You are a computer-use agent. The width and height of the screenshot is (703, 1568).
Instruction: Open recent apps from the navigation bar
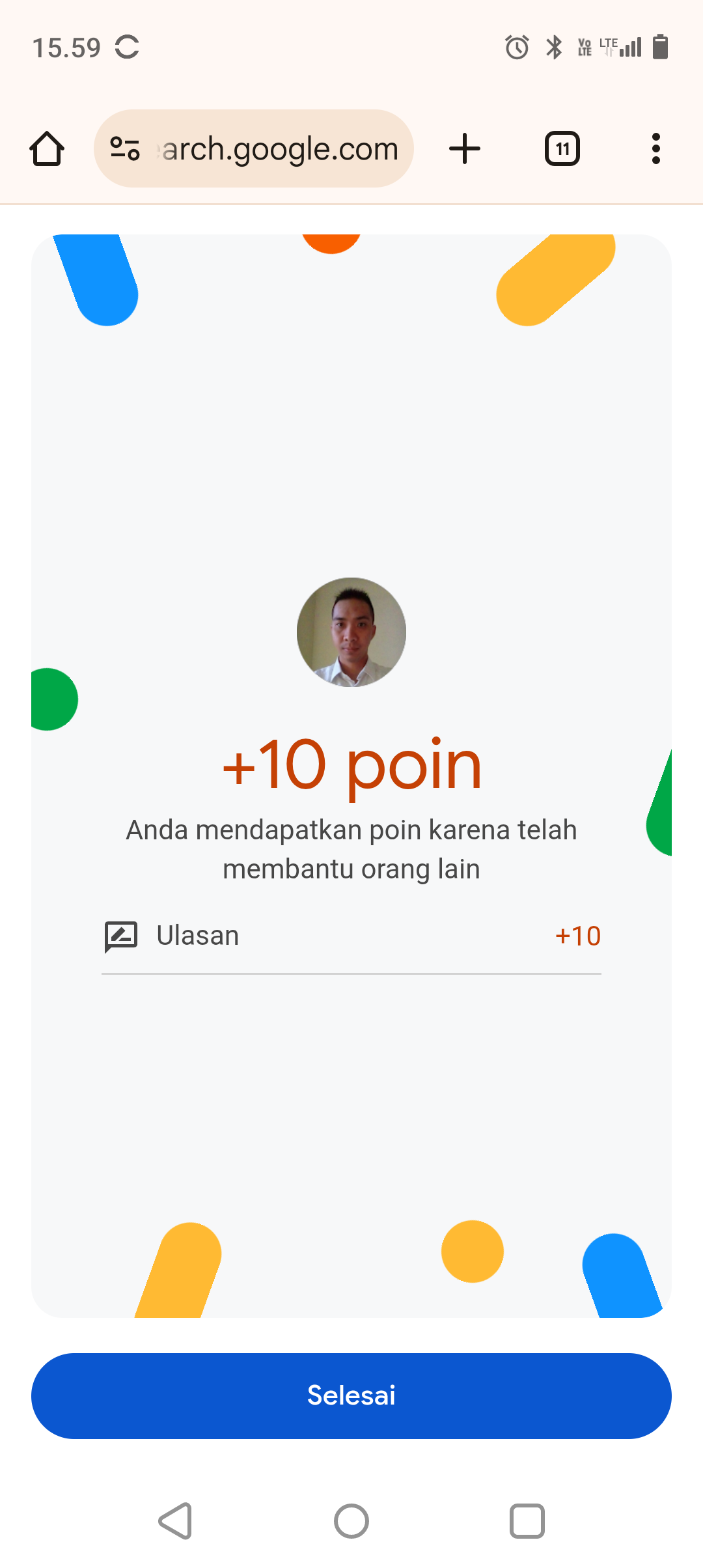(527, 1521)
